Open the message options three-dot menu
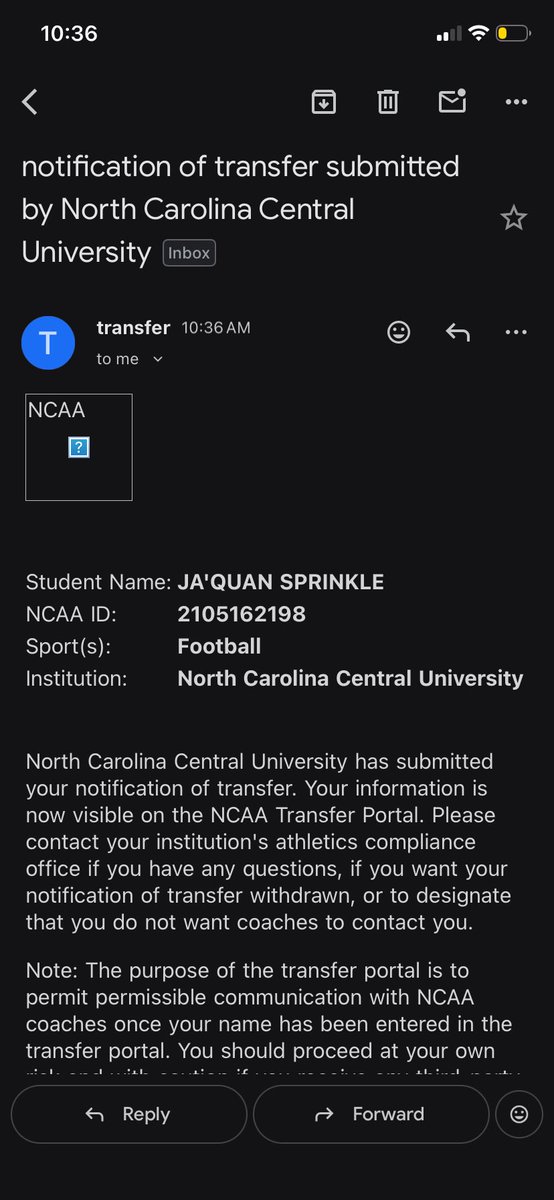This screenshot has height=1200, width=554. (516, 332)
